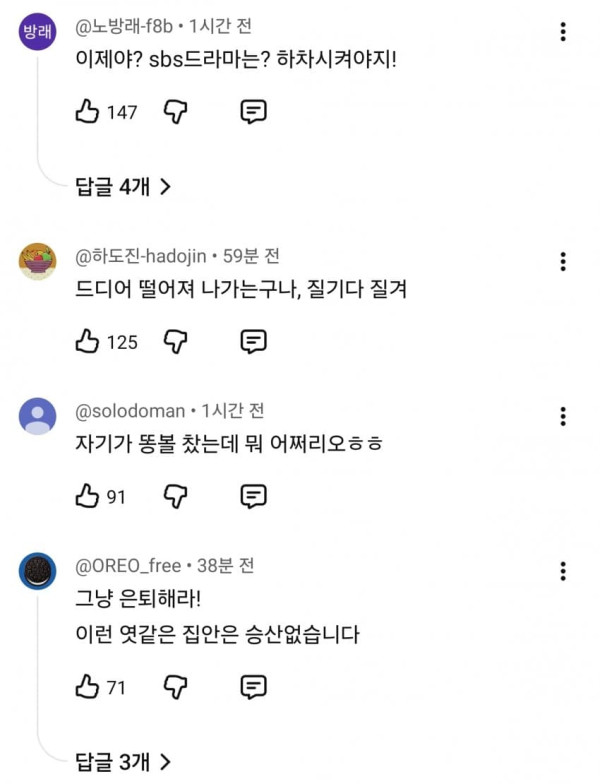The height and width of the screenshot is (784, 600).
Task: Reply to @OREO_free's comment
Action: point(254,687)
